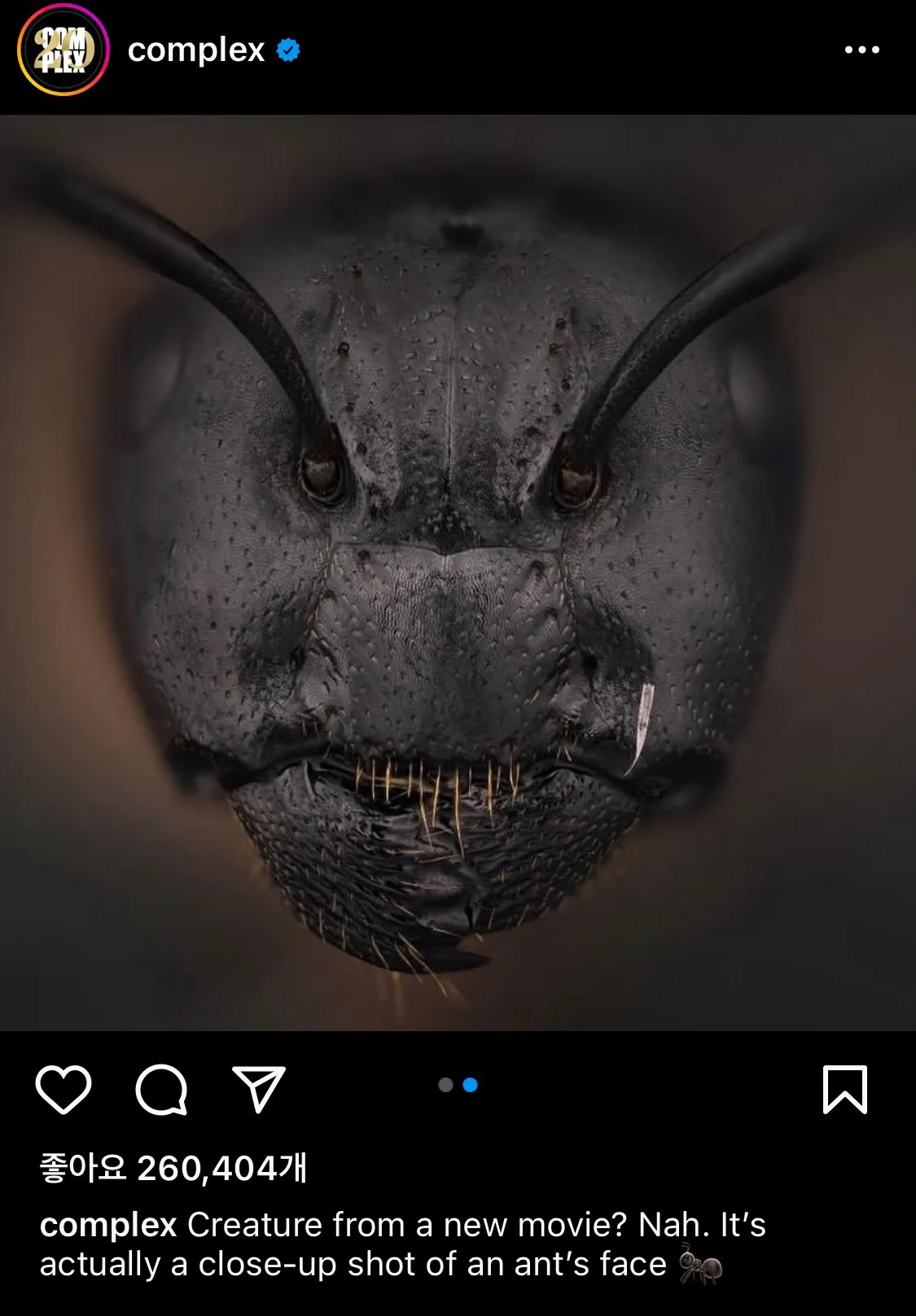916x1316 pixels.
Task: Bookmark this post
Action: (x=845, y=1089)
